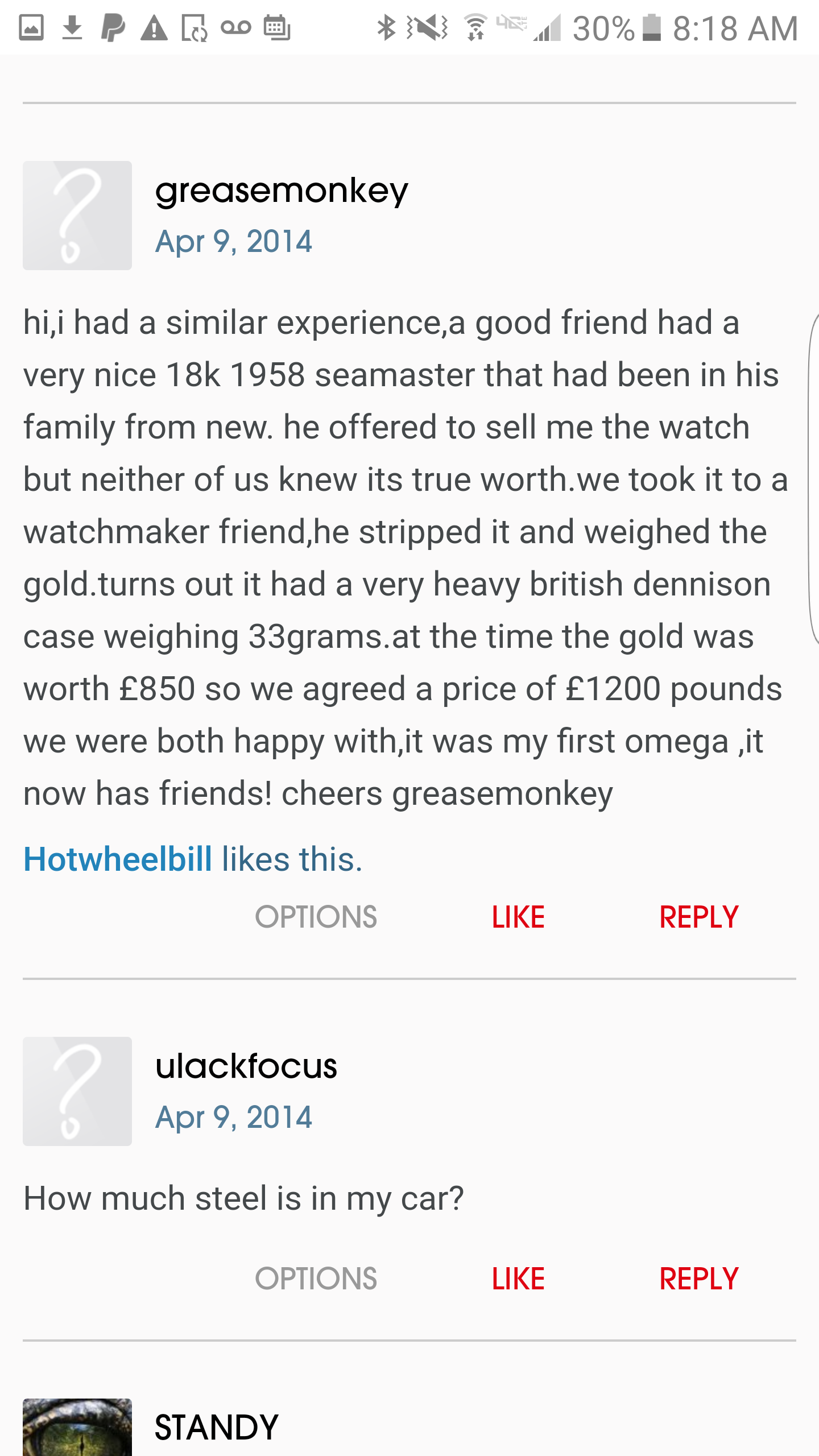The image size is (819, 1456).
Task: Tap the STANDY username
Action: [216, 1428]
